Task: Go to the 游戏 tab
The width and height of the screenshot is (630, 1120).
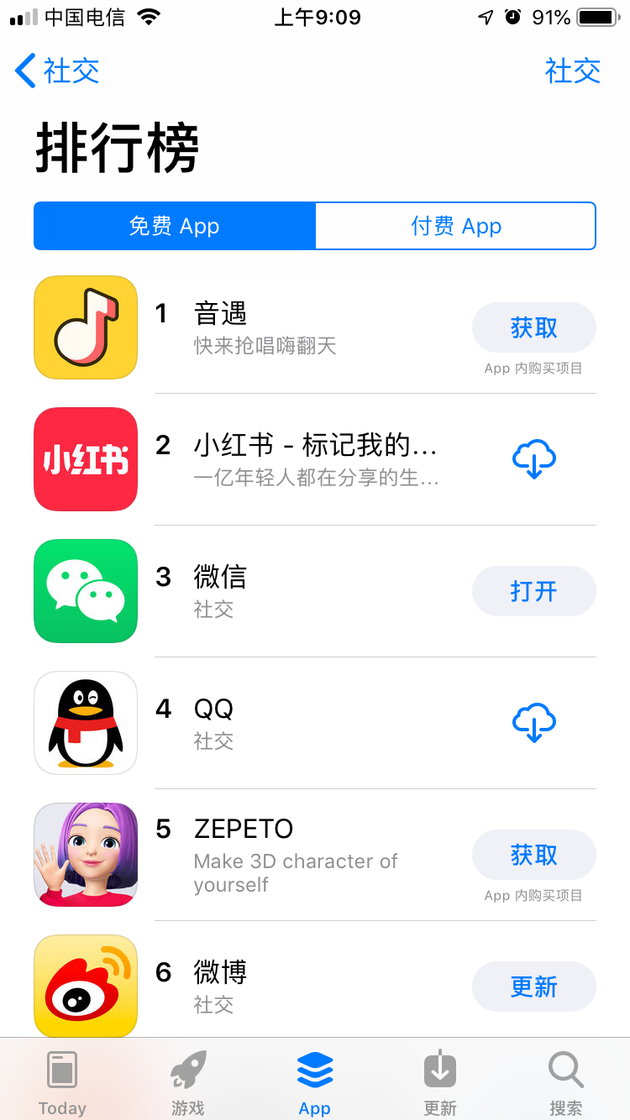Action: (x=188, y=1081)
